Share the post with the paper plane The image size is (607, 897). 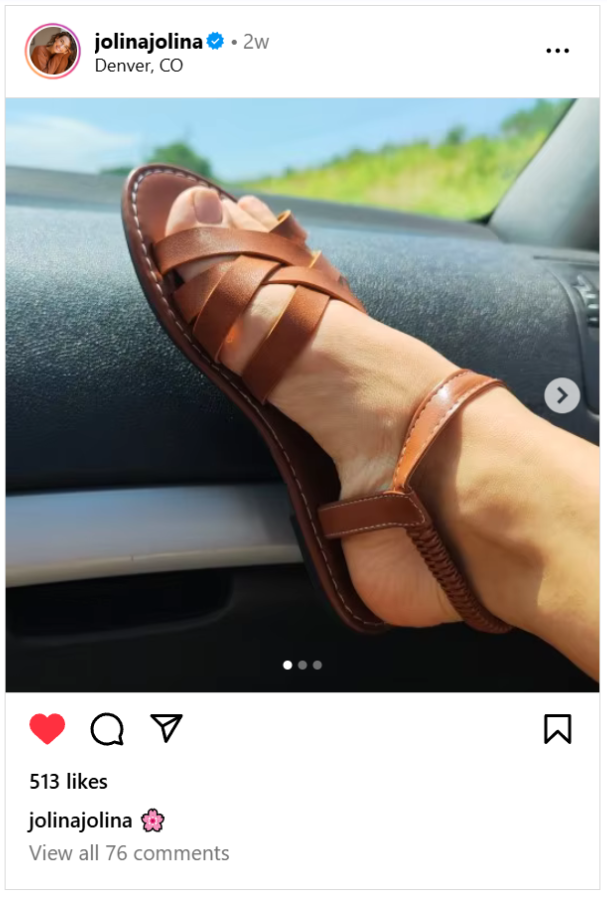tap(166, 728)
